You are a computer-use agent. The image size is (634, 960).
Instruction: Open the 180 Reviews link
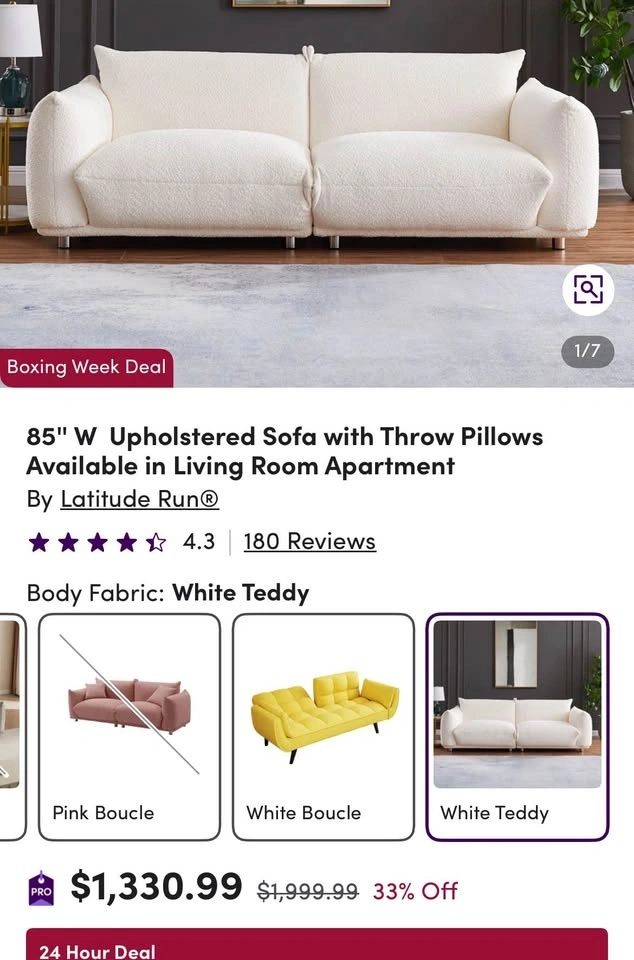309,541
